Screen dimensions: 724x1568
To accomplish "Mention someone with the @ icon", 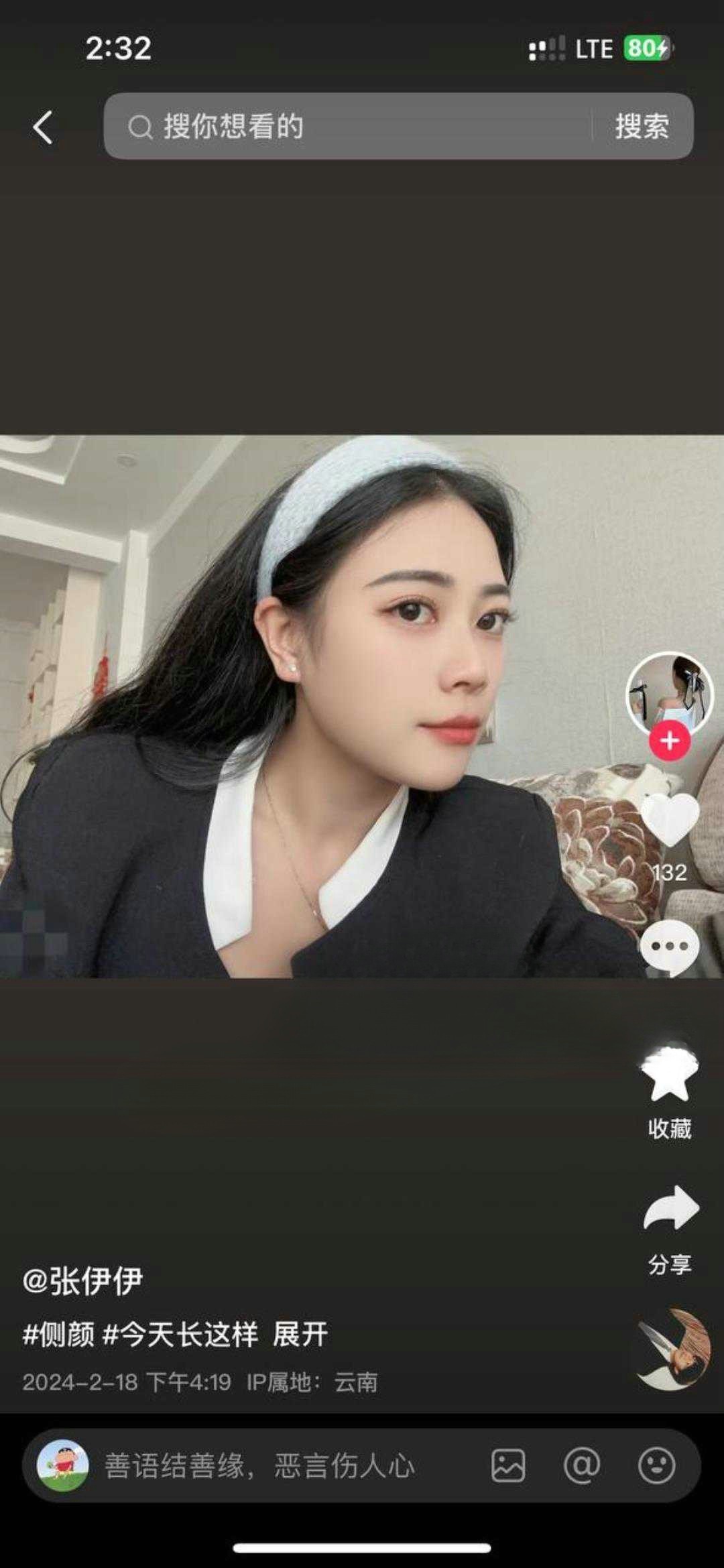I will click(582, 1465).
